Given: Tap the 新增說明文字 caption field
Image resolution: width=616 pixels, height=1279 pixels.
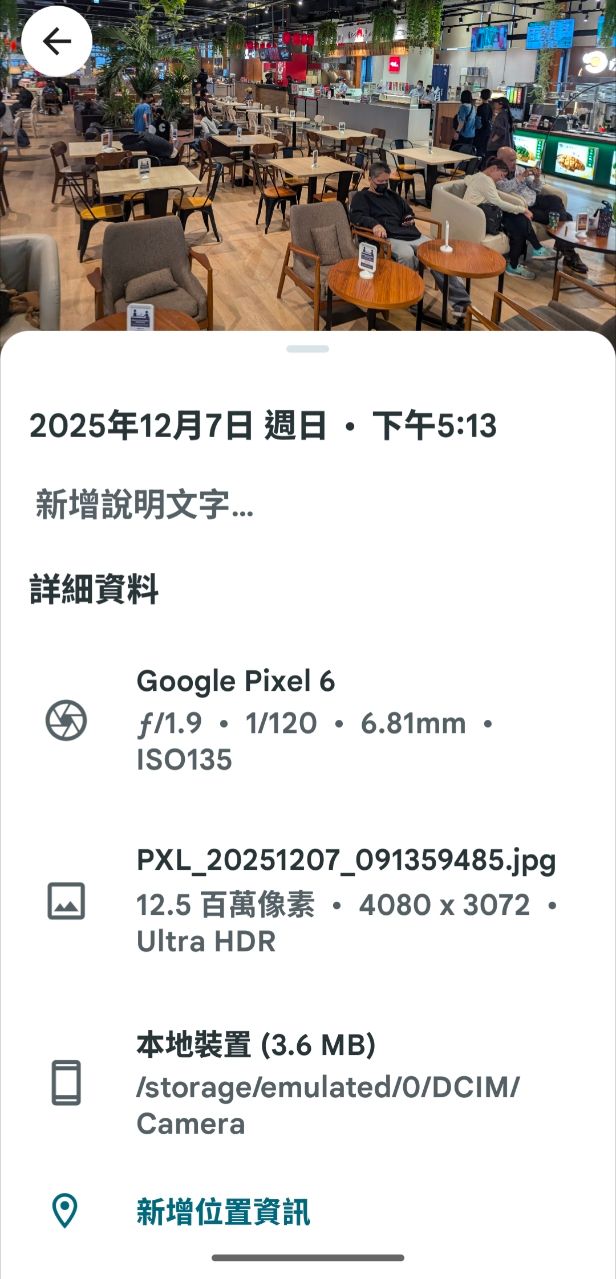Looking at the screenshot, I should point(145,505).
